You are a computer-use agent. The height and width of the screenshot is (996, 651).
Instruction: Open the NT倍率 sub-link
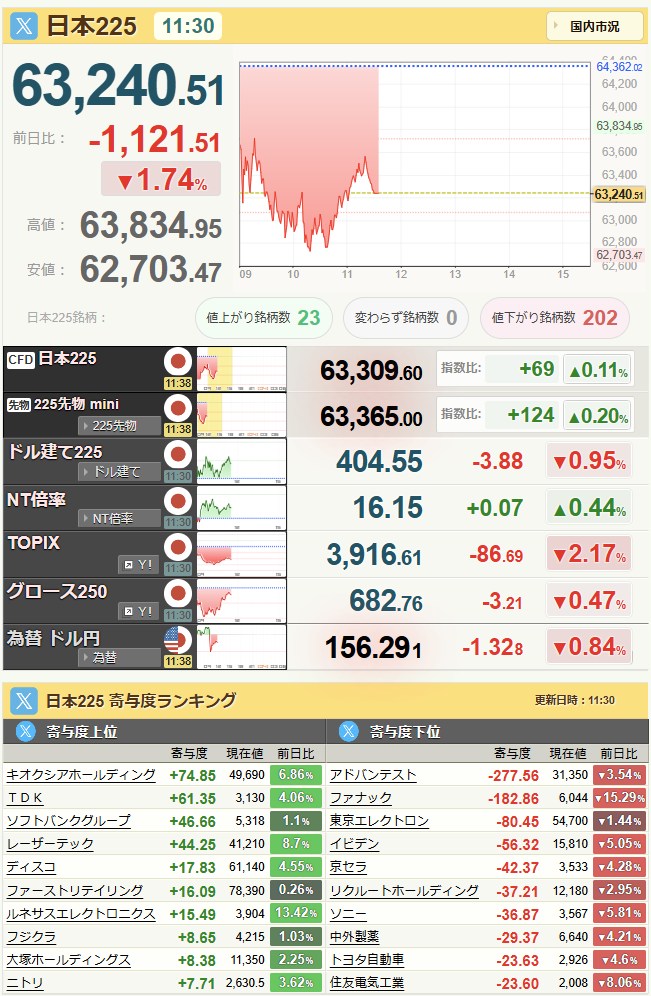click(119, 518)
